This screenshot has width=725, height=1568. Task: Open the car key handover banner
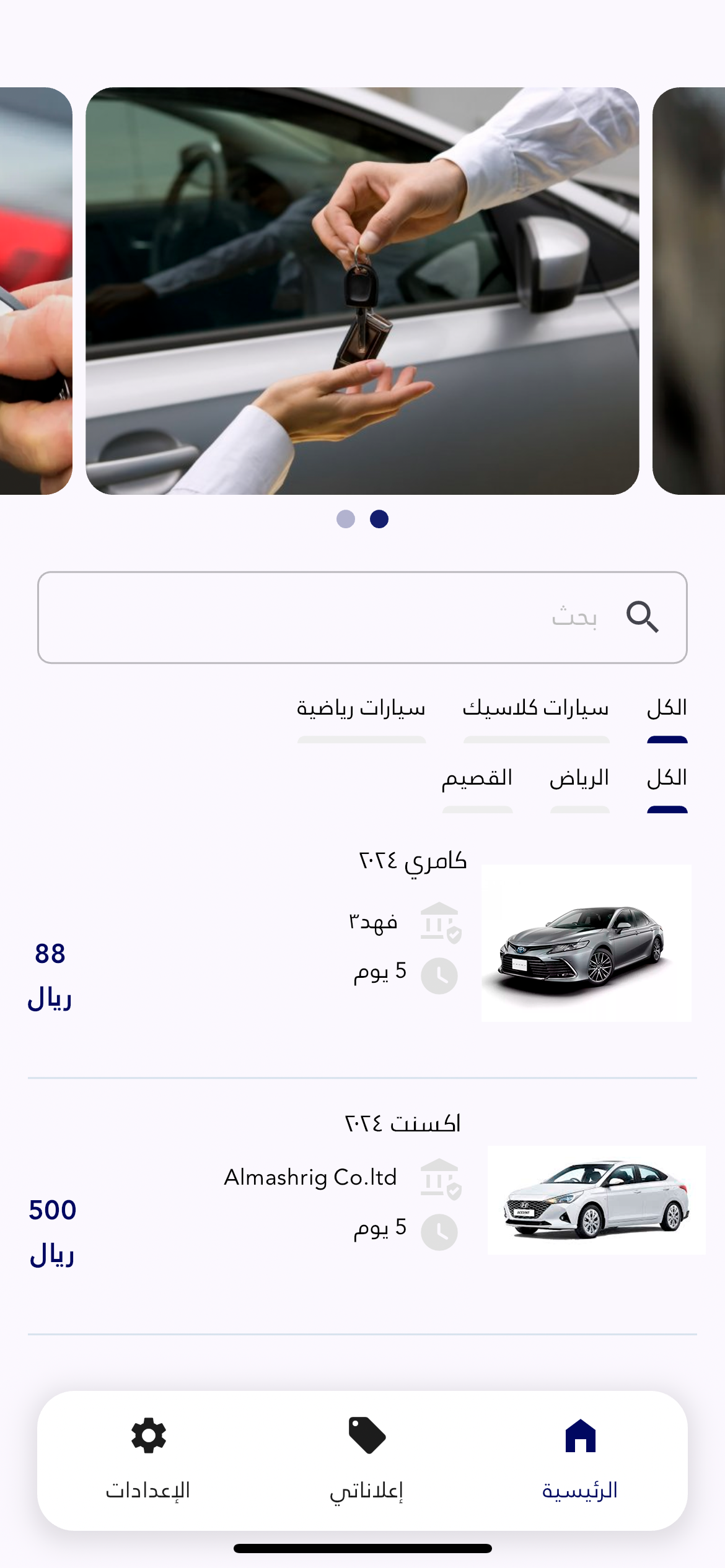pos(362,291)
